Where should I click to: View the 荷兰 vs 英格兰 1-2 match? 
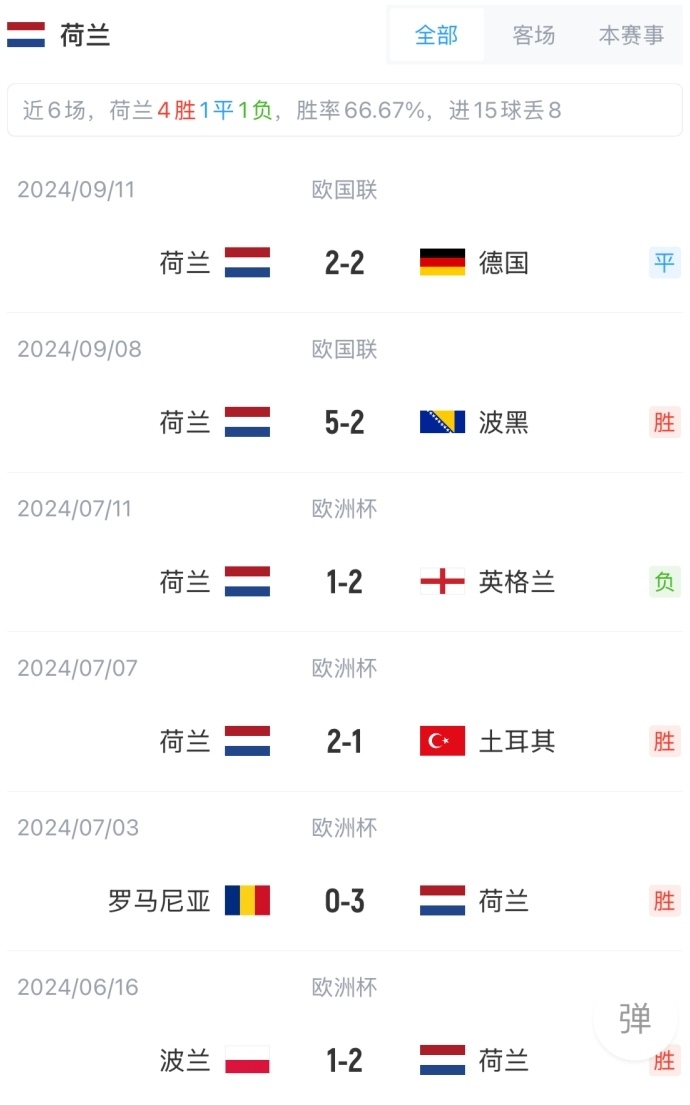344,582
